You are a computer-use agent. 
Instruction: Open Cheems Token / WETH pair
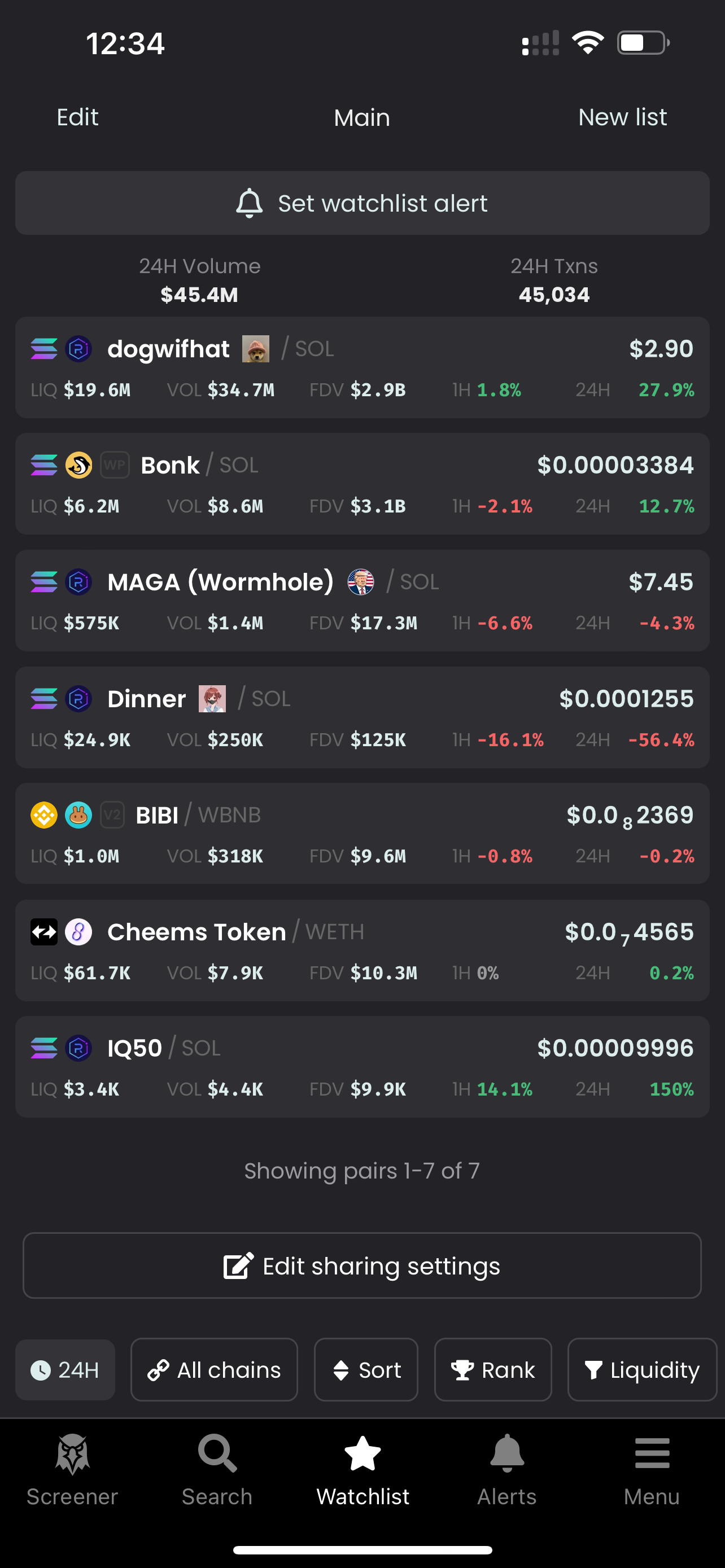tap(362, 950)
